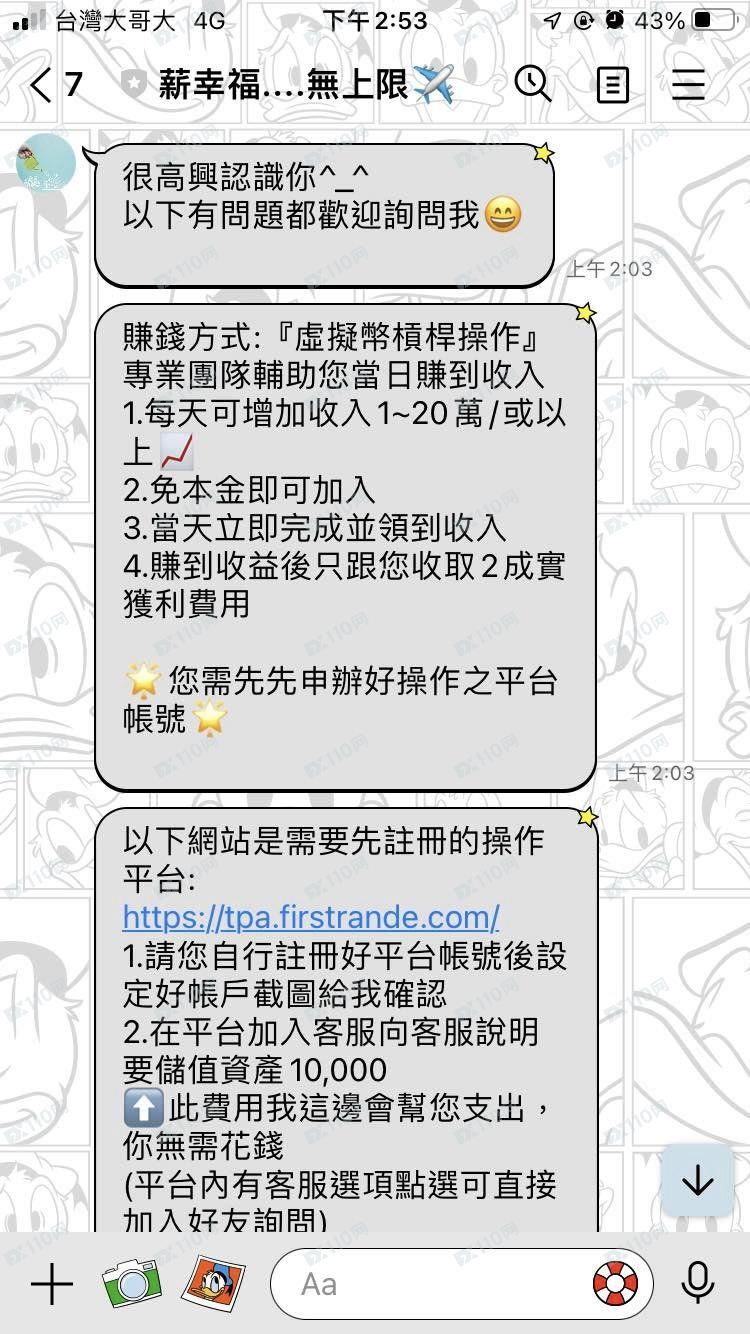View the sender's profile picture
This screenshot has width=750, height=1334.
coord(46,163)
